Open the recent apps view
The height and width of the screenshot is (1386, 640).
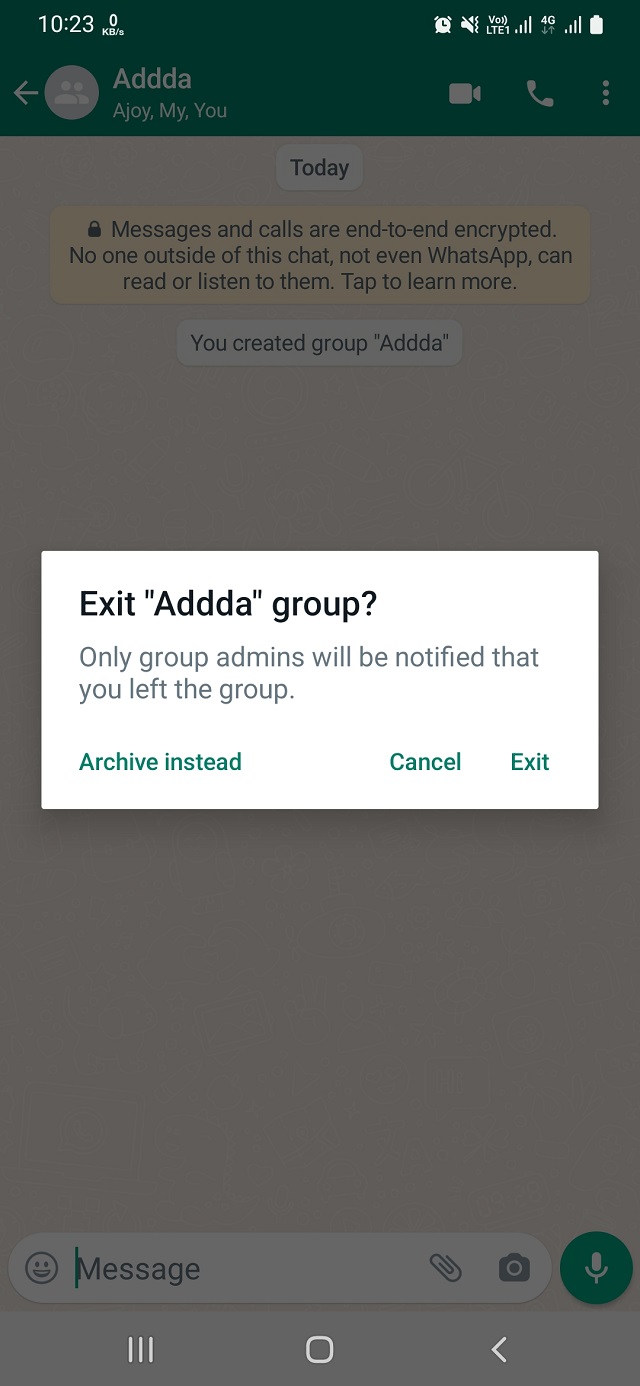click(x=141, y=1350)
